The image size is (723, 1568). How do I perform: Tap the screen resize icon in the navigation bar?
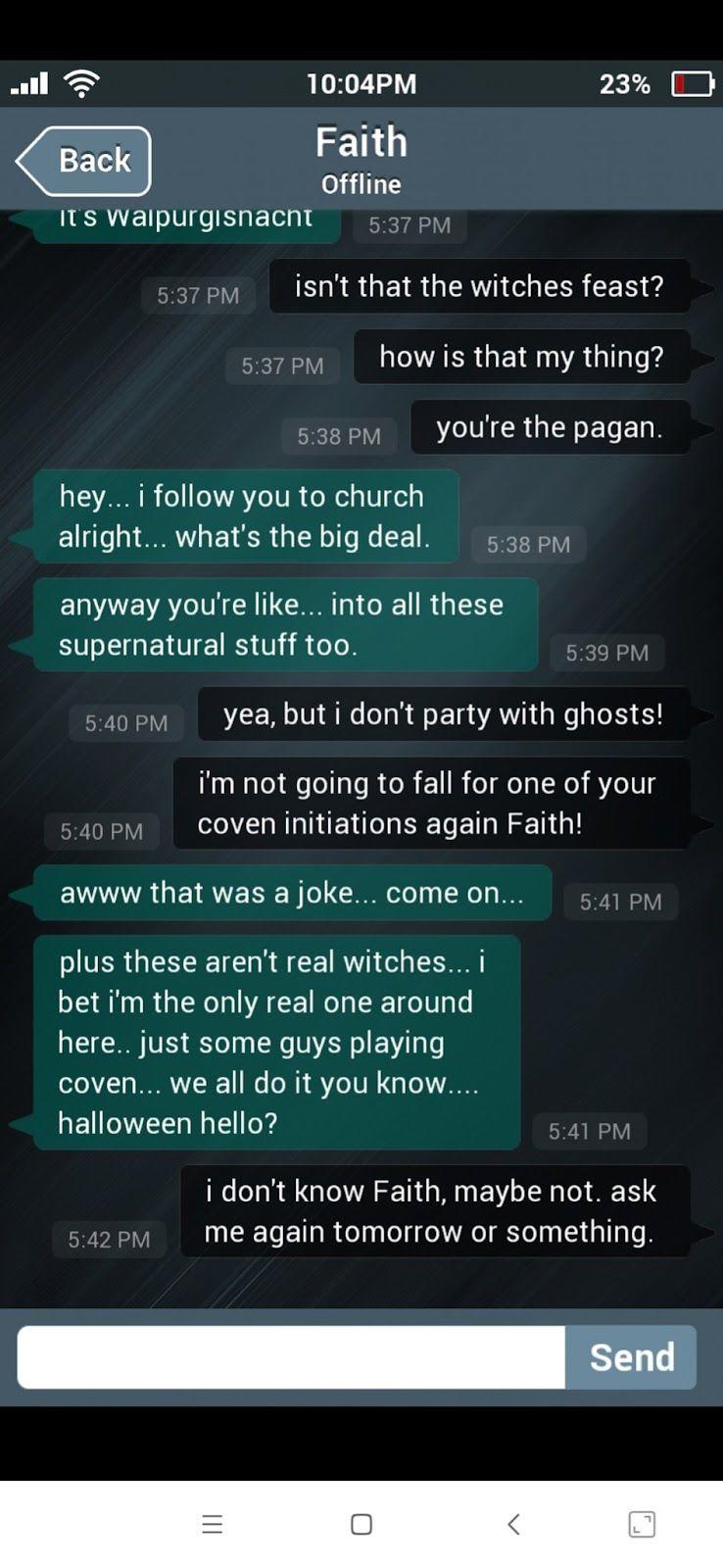642,1524
